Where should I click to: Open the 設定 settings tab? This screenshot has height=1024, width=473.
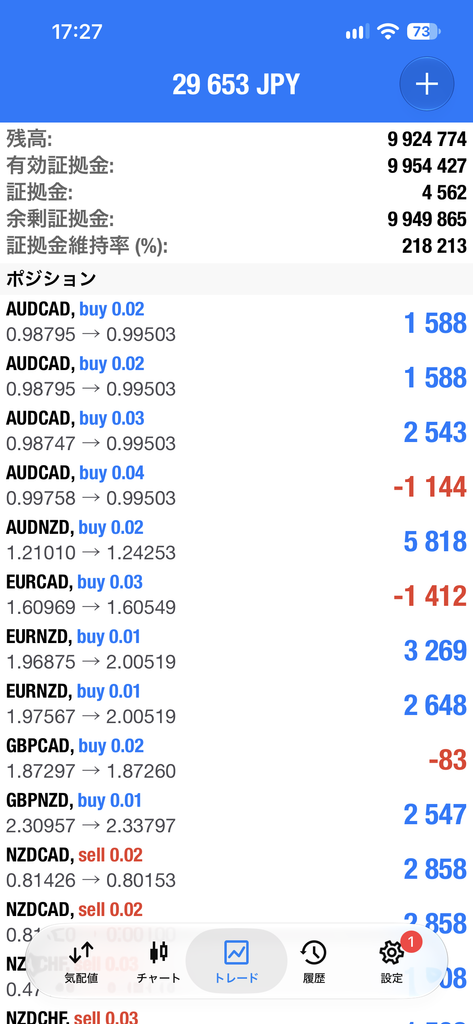tap(392, 961)
